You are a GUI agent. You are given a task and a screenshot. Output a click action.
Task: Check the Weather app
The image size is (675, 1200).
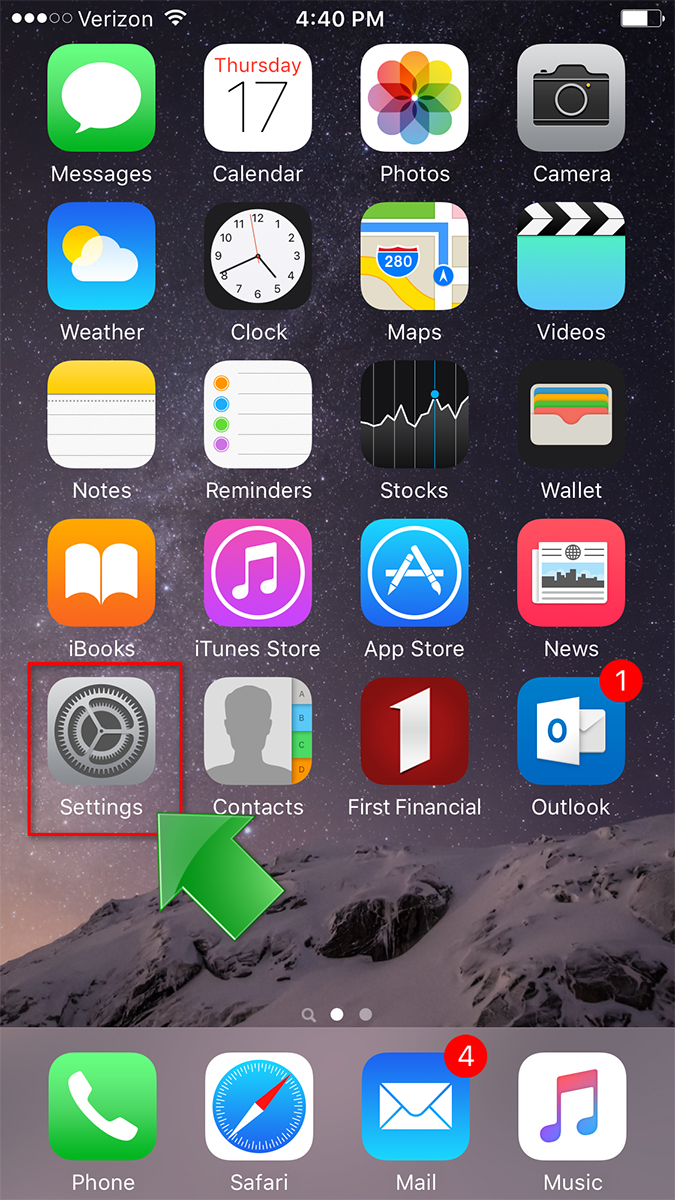pyautogui.click(x=101, y=256)
